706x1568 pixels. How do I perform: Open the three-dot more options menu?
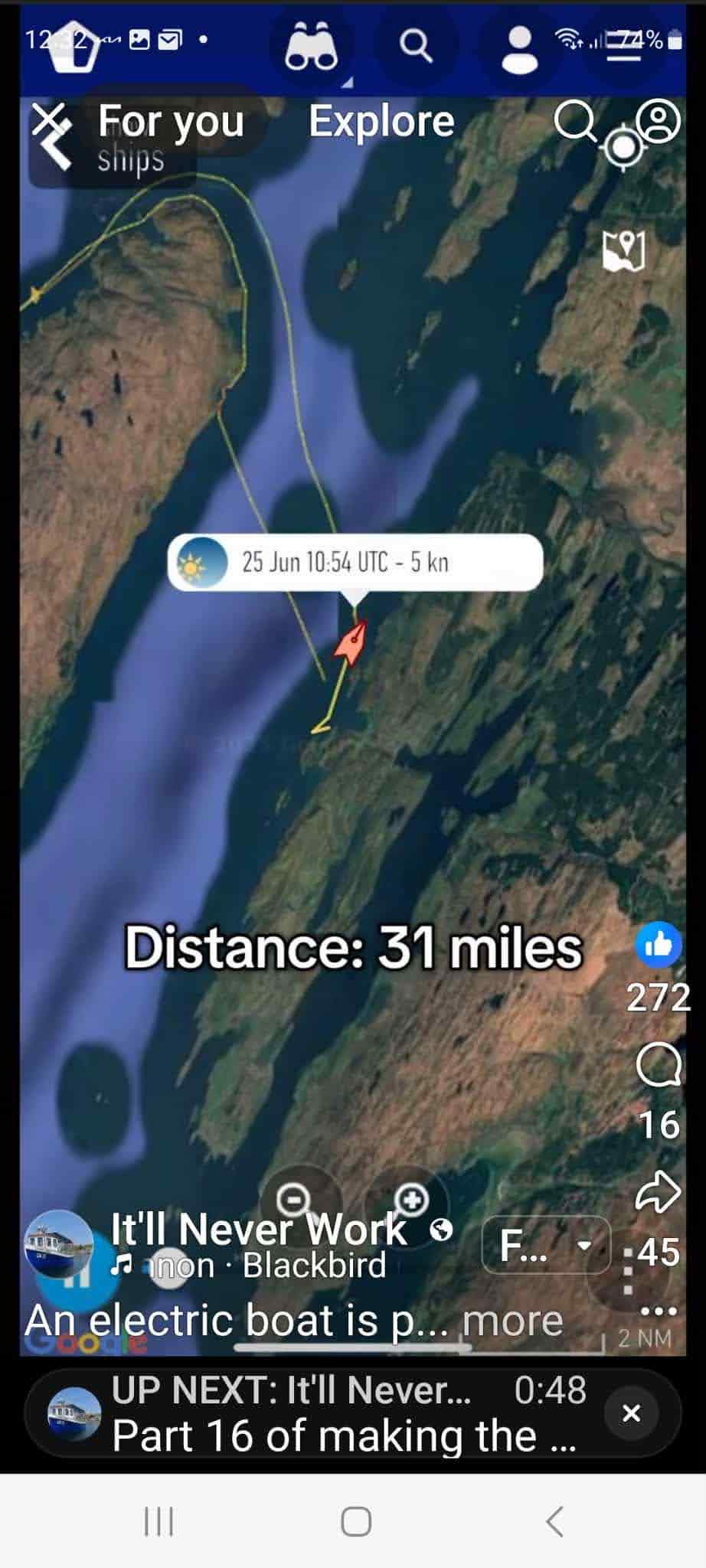pos(659,1311)
